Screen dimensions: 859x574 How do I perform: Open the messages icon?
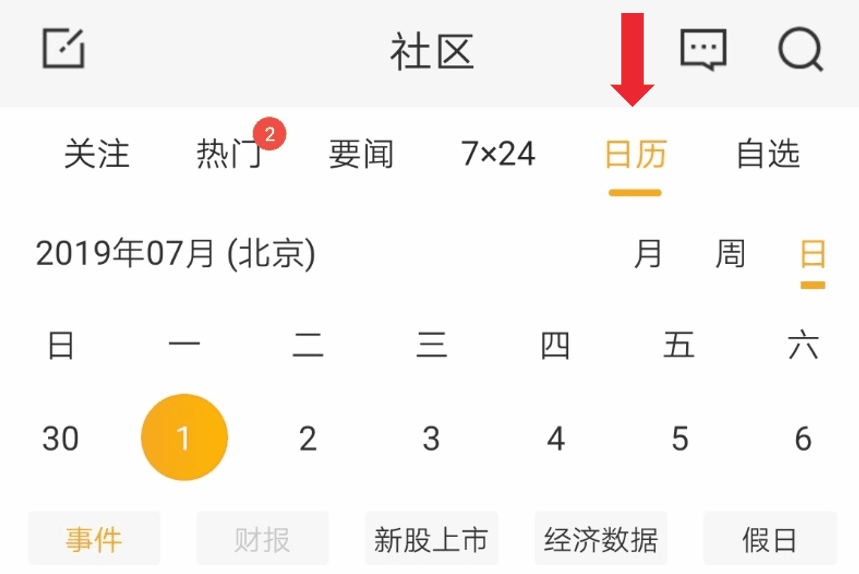703,49
